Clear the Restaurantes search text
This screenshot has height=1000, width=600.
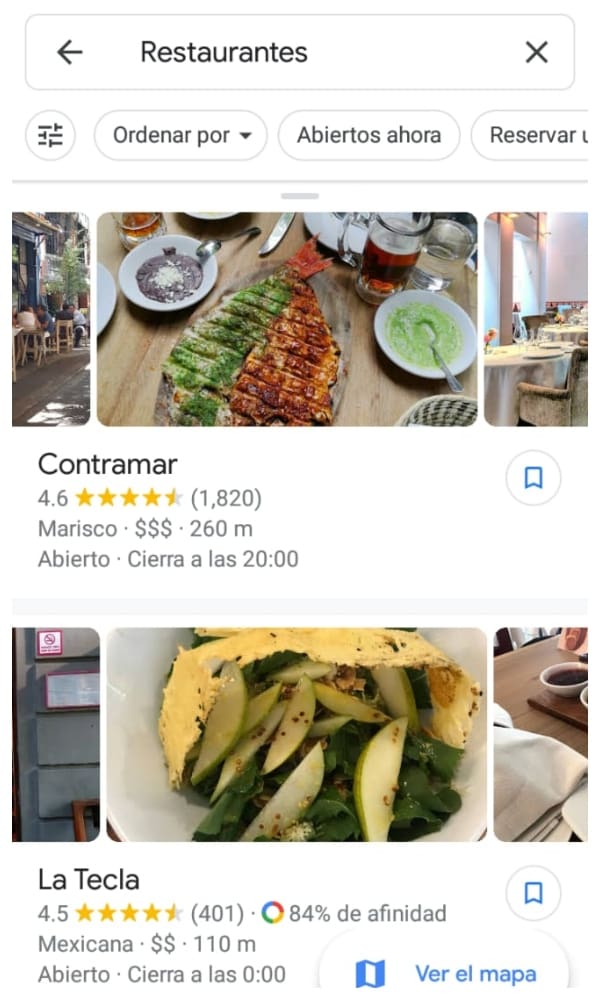(x=537, y=52)
